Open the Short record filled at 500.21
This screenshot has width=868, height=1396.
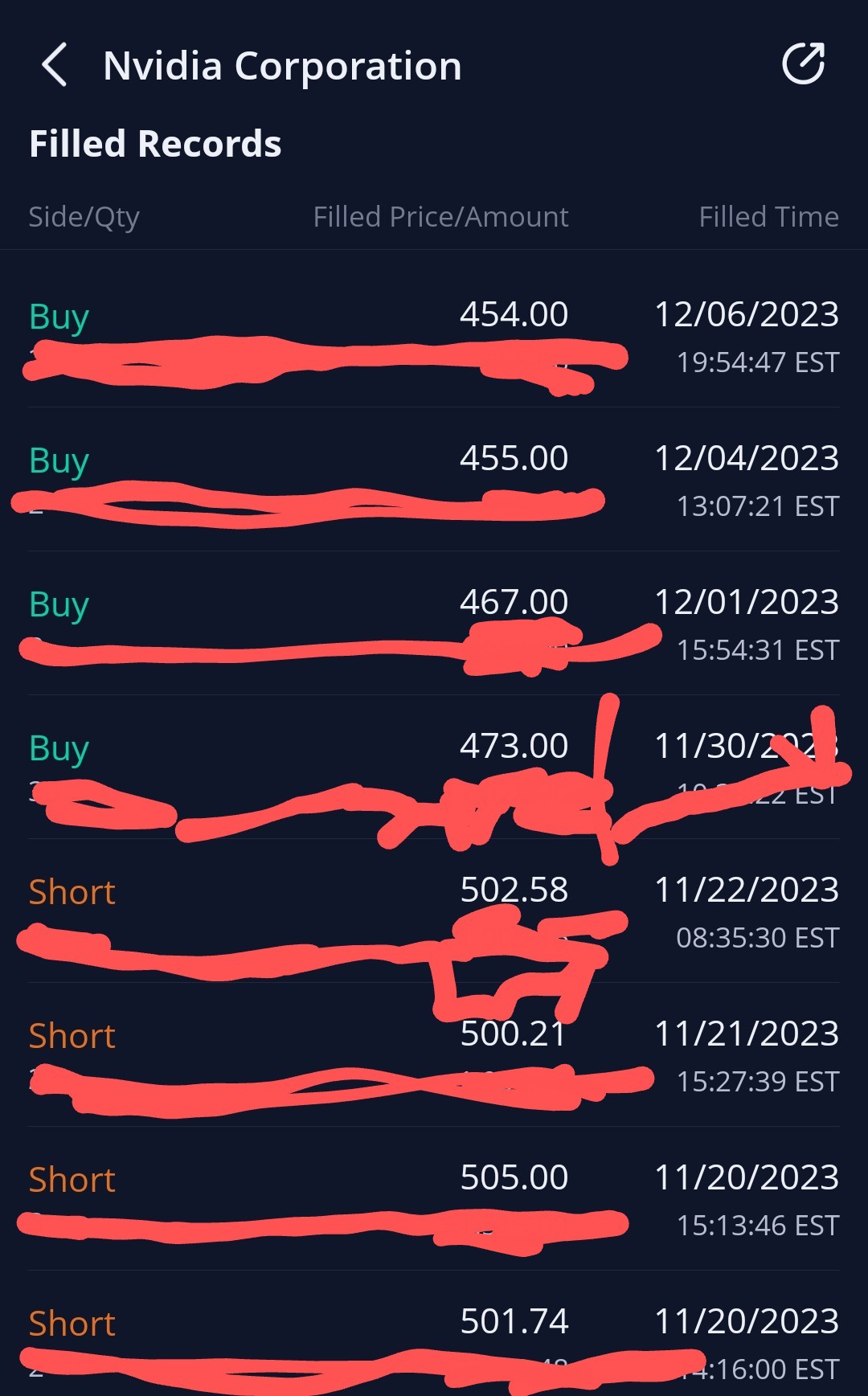(434, 1055)
